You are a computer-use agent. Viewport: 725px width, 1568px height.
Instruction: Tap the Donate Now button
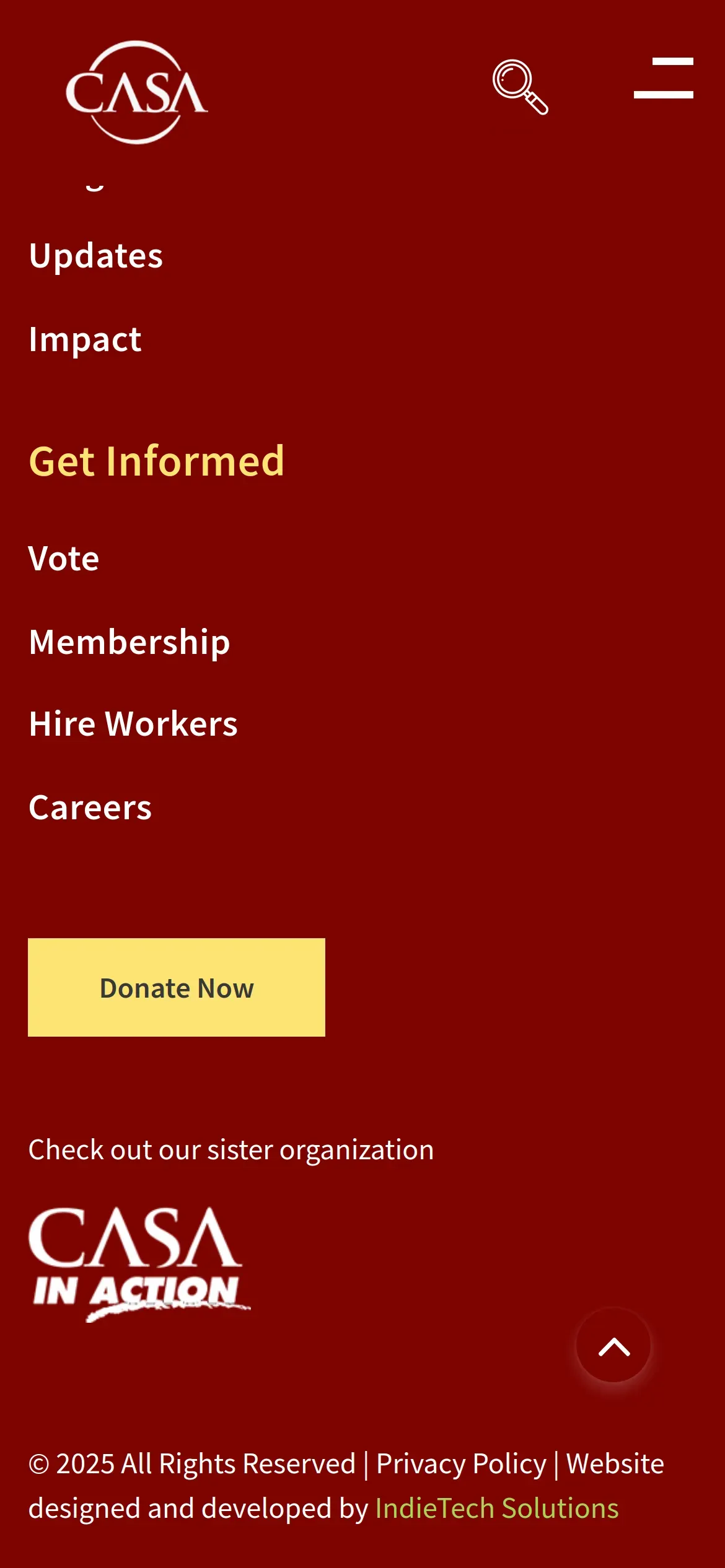pyautogui.click(x=177, y=988)
